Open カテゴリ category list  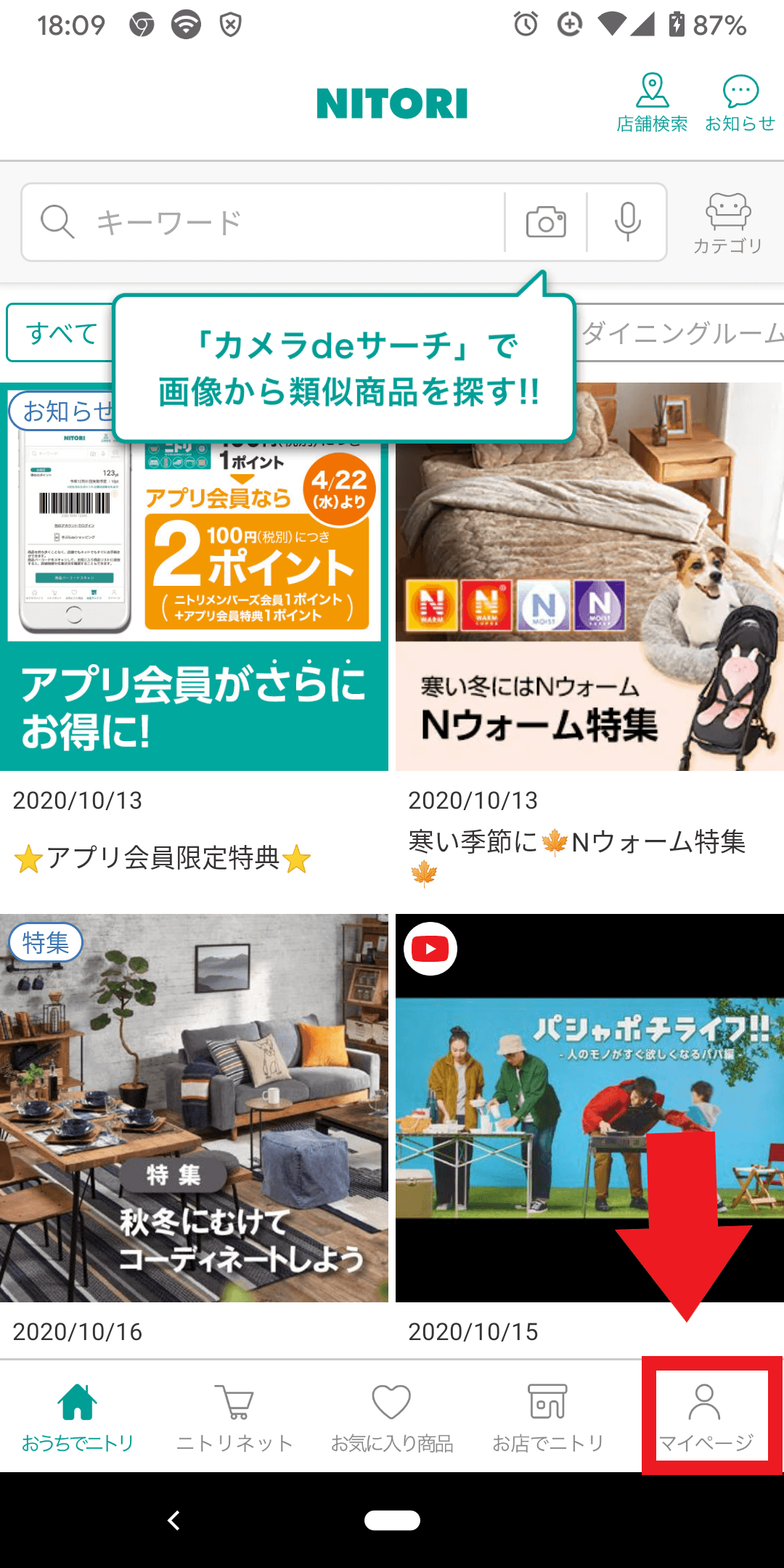pyautogui.click(x=727, y=224)
